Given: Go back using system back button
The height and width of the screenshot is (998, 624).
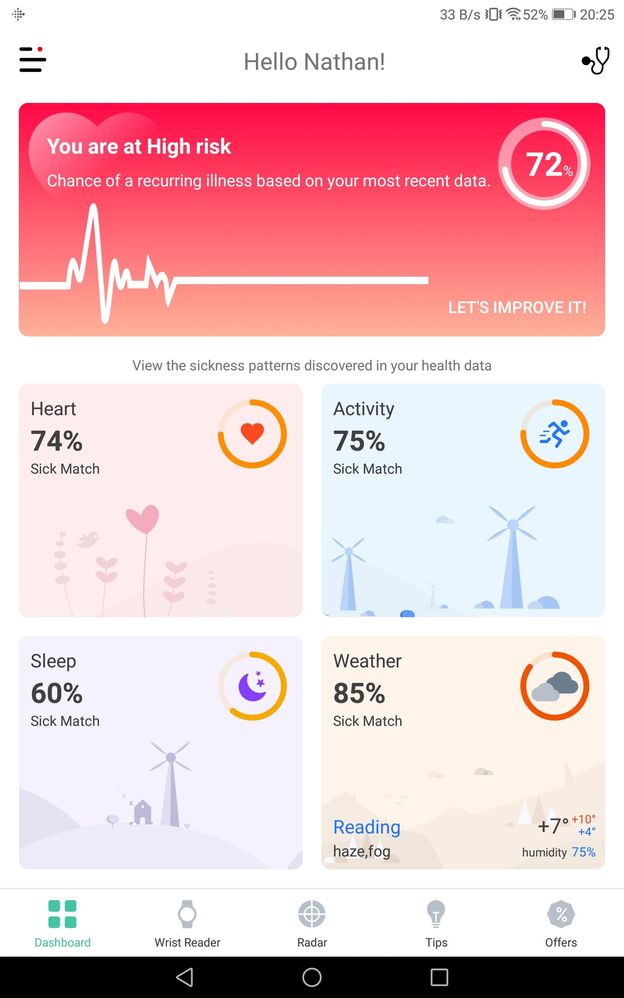Looking at the screenshot, I should (184, 977).
